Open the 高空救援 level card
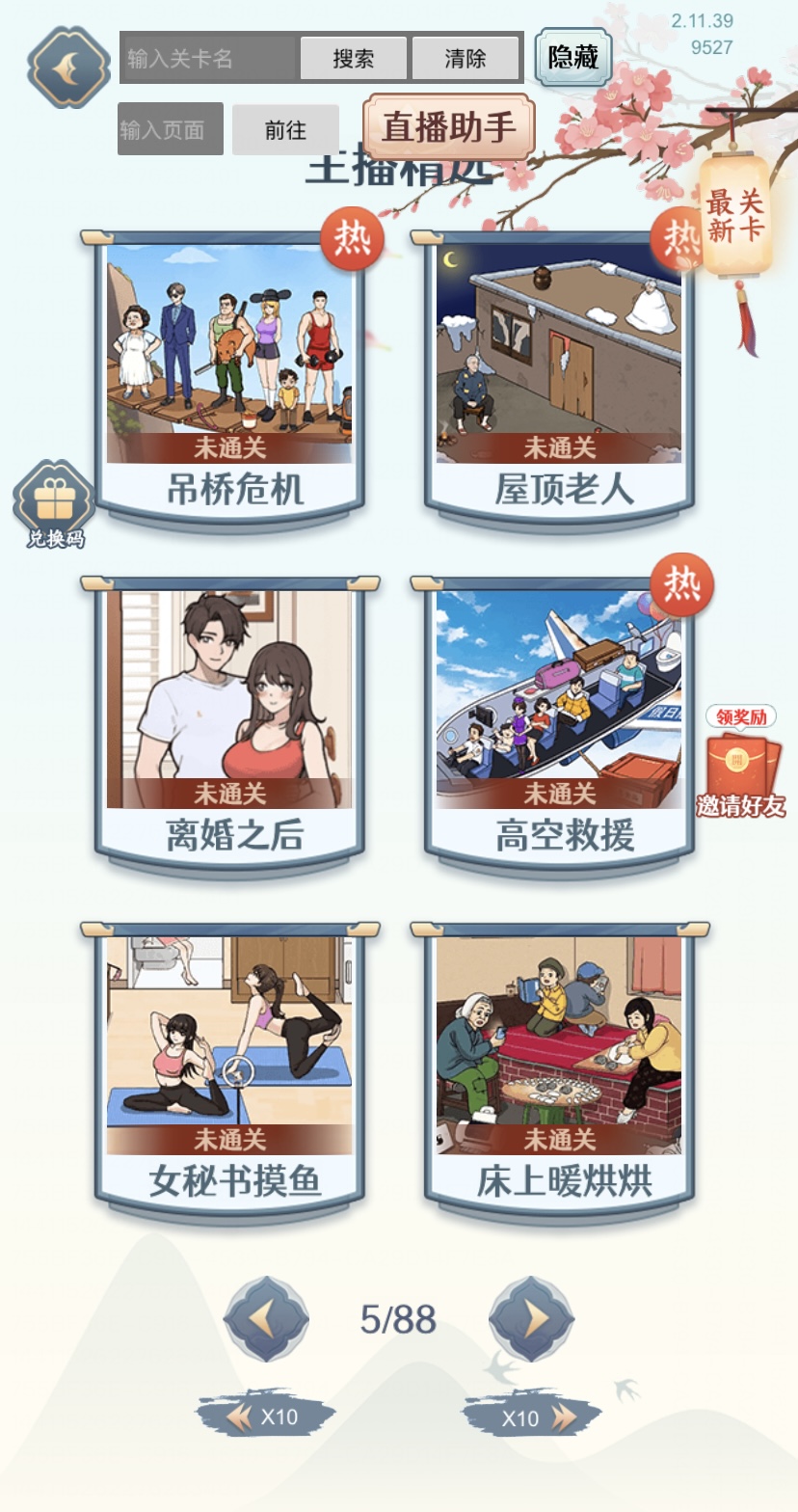The height and width of the screenshot is (1512, 798). [x=559, y=723]
